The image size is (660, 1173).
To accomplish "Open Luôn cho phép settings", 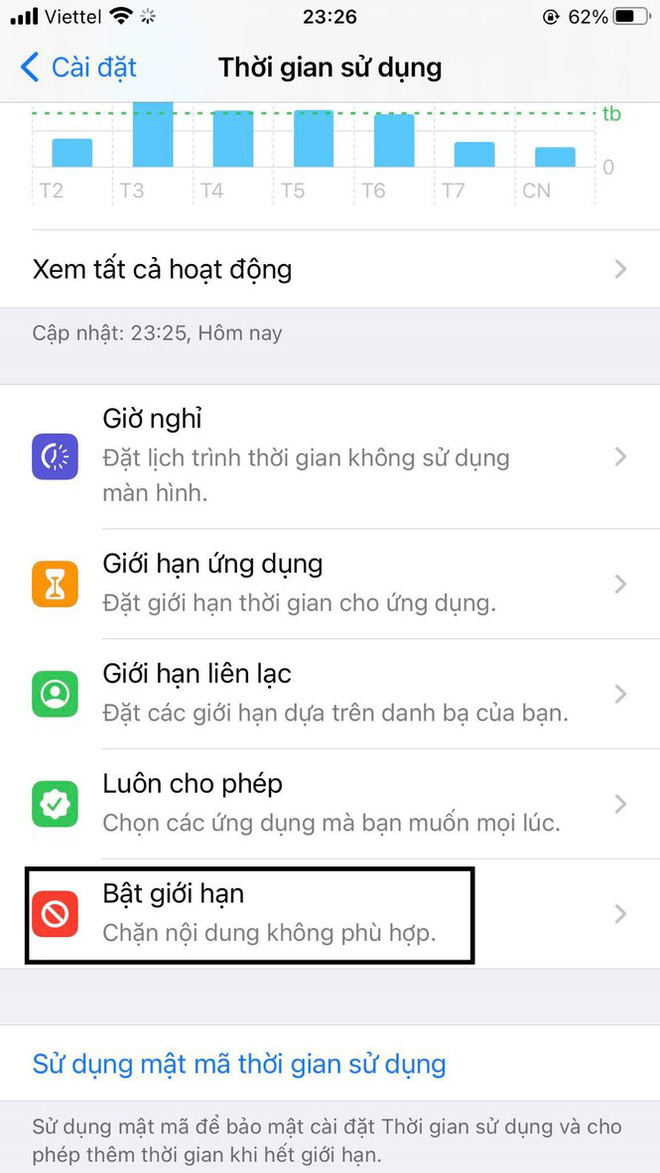I will pos(330,803).
